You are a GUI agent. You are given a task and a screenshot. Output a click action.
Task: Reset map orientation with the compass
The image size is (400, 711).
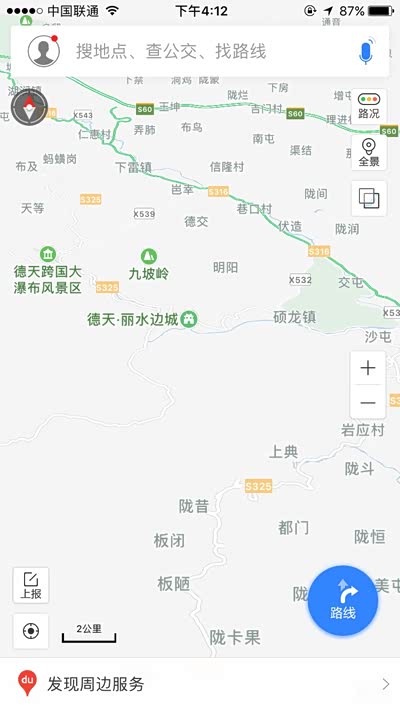pyautogui.click(x=29, y=107)
